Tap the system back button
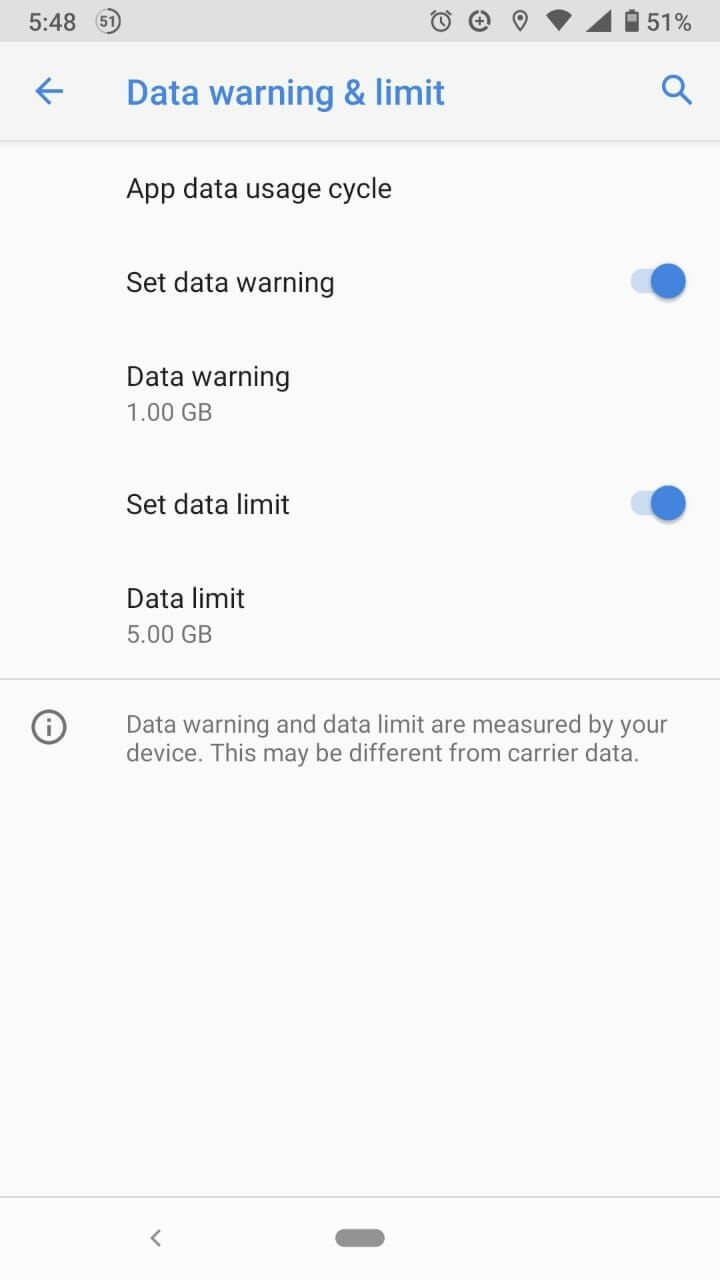The width and height of the screenshot is (720, 1280). pos(155,1238)
